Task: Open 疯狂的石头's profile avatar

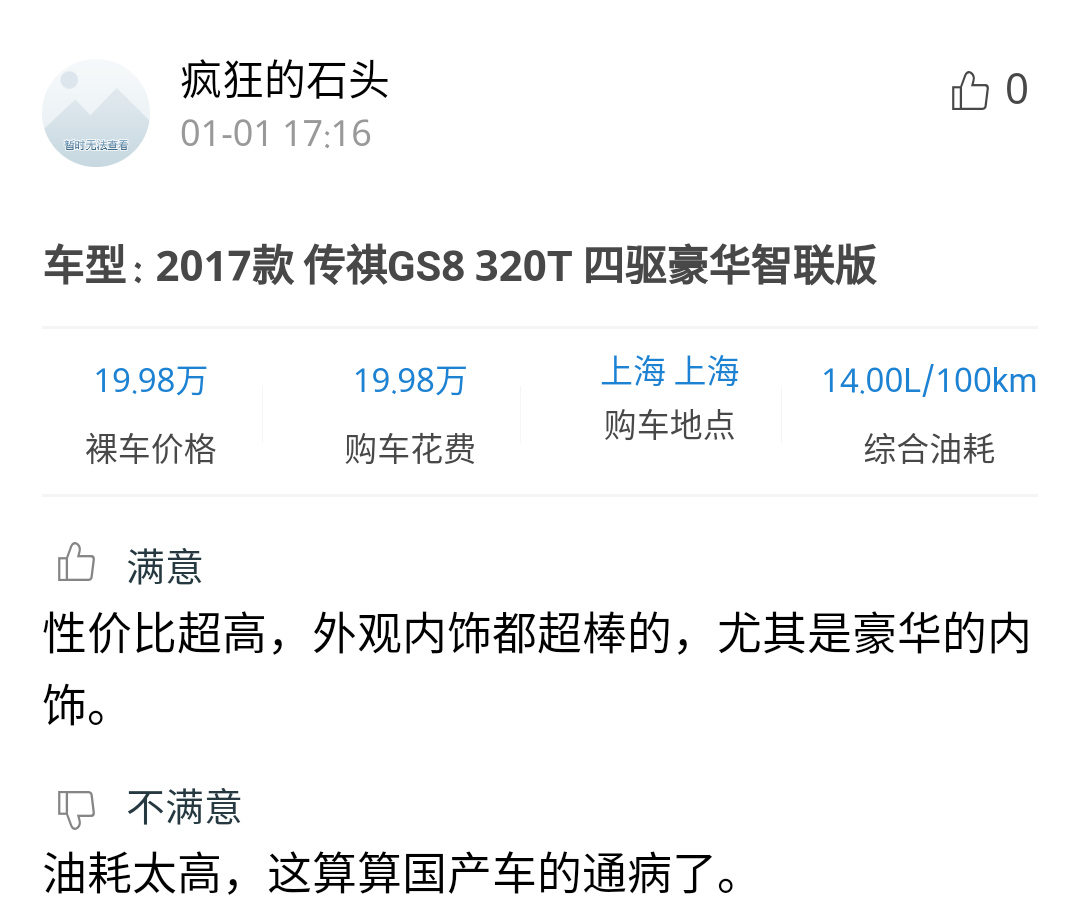Action: pos(96,113)
